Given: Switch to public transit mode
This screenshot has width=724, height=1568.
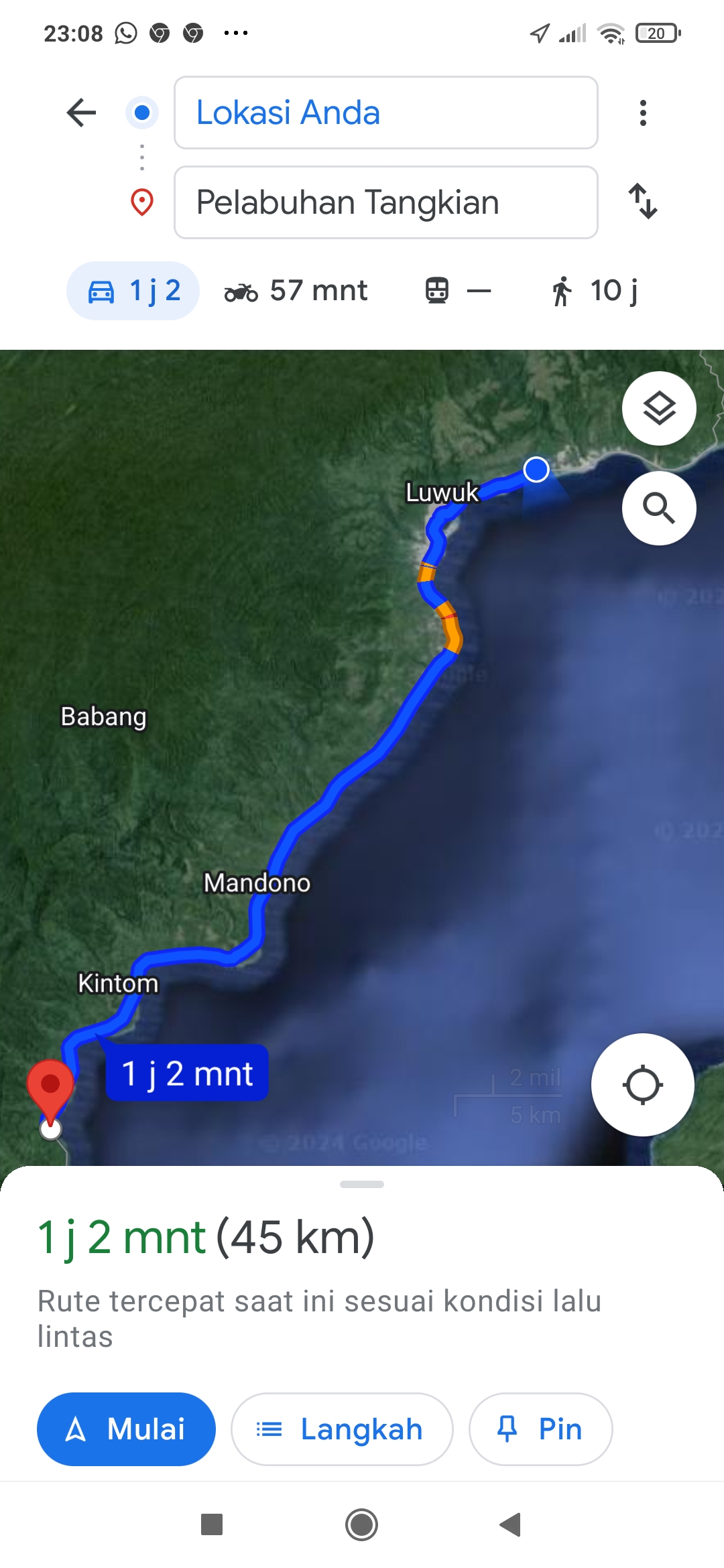Looking at the screenshot, I should pyautogui.click(x=458, y=291).
